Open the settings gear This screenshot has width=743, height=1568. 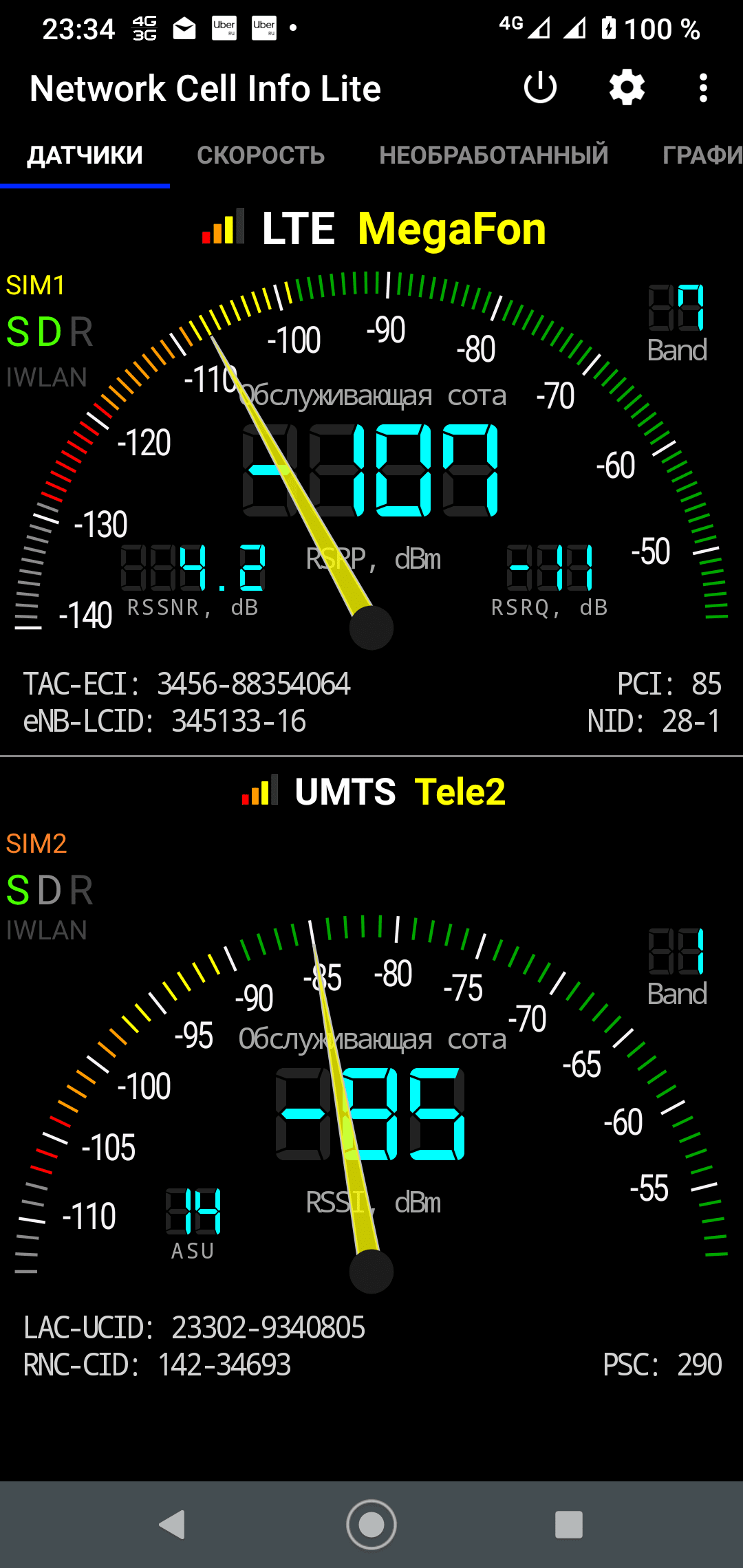point(627,88)
